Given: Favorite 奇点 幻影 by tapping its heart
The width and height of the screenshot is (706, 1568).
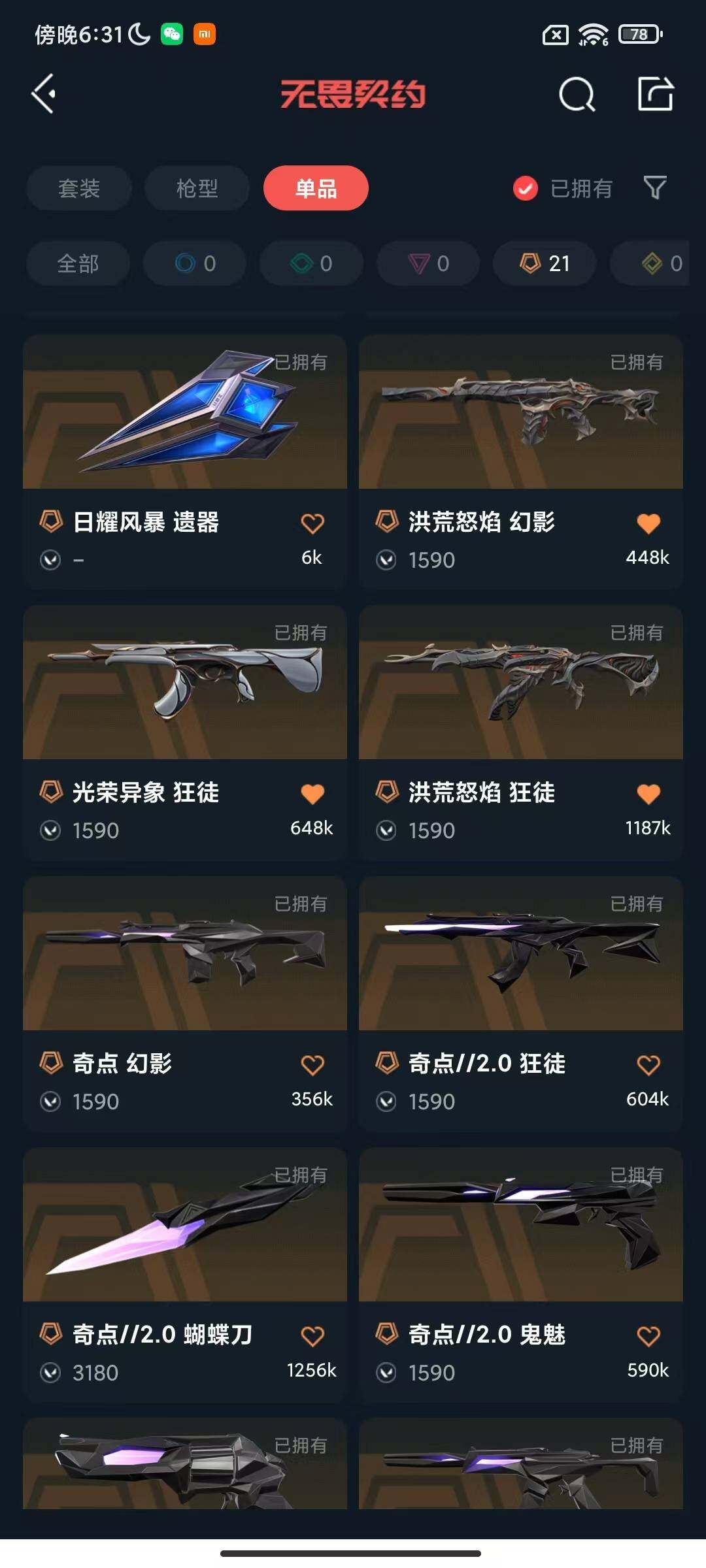Looking at the screenshot, I should point(314,1064).
